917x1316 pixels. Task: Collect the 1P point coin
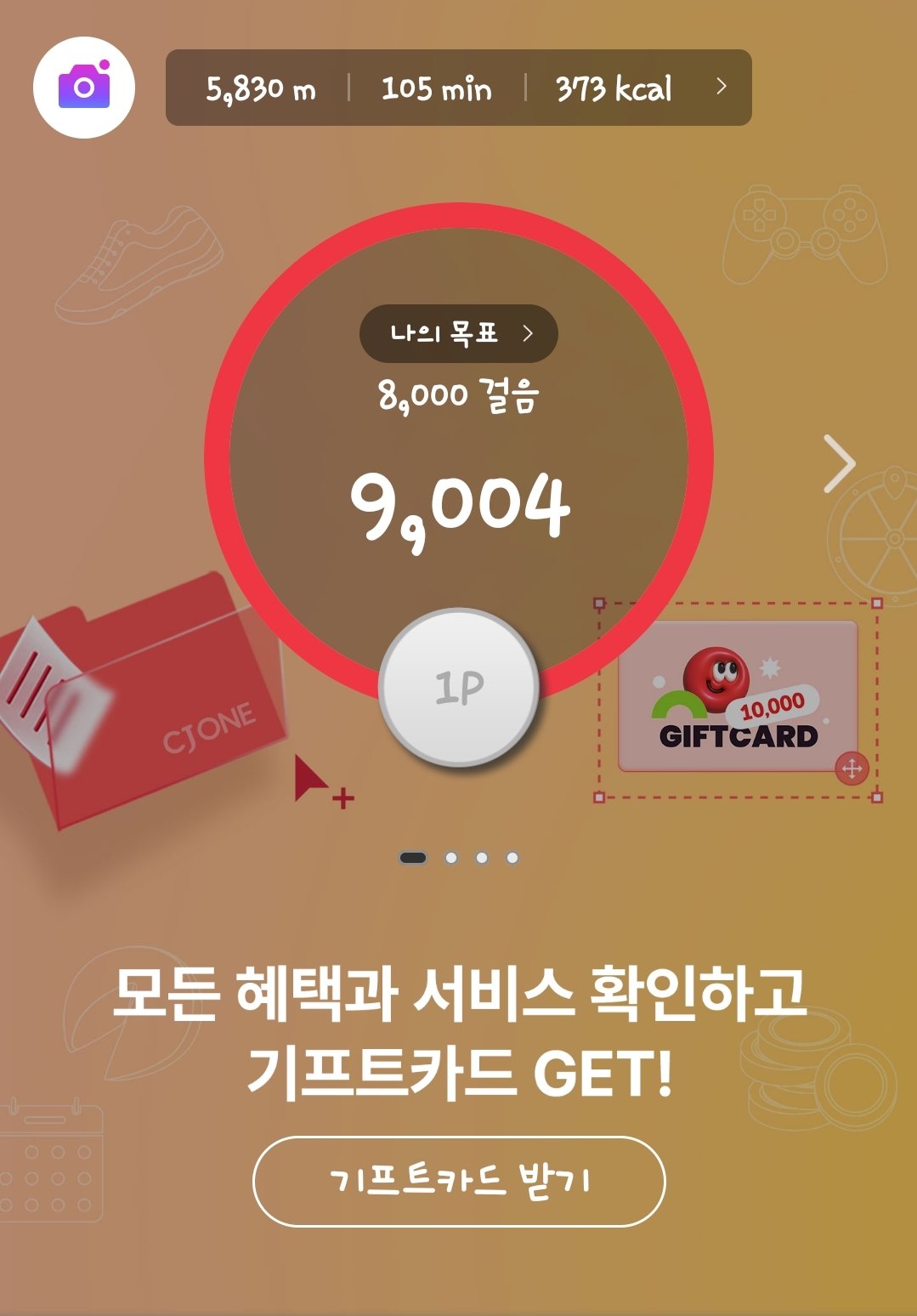coord(459,687)
